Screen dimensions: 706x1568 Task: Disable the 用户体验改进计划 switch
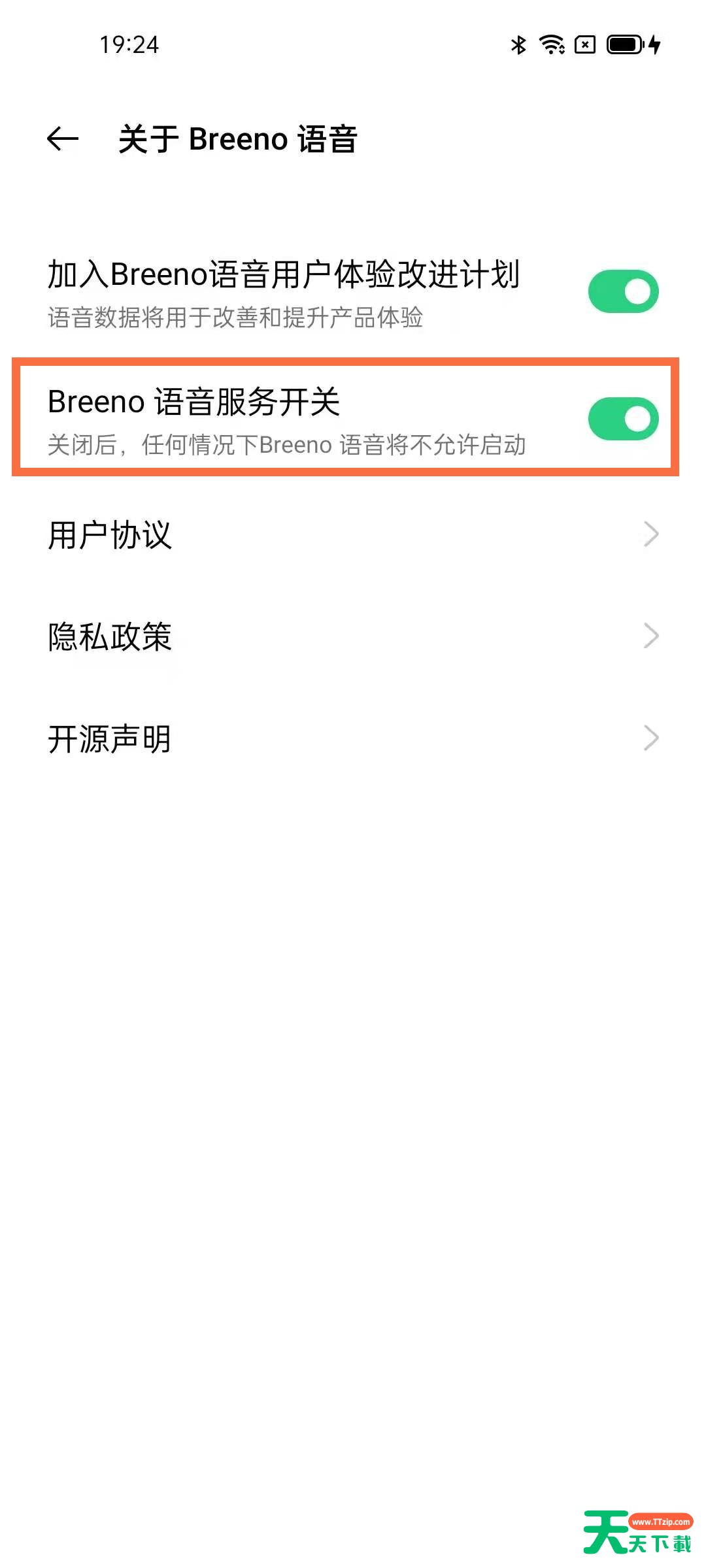click(623, 291)
